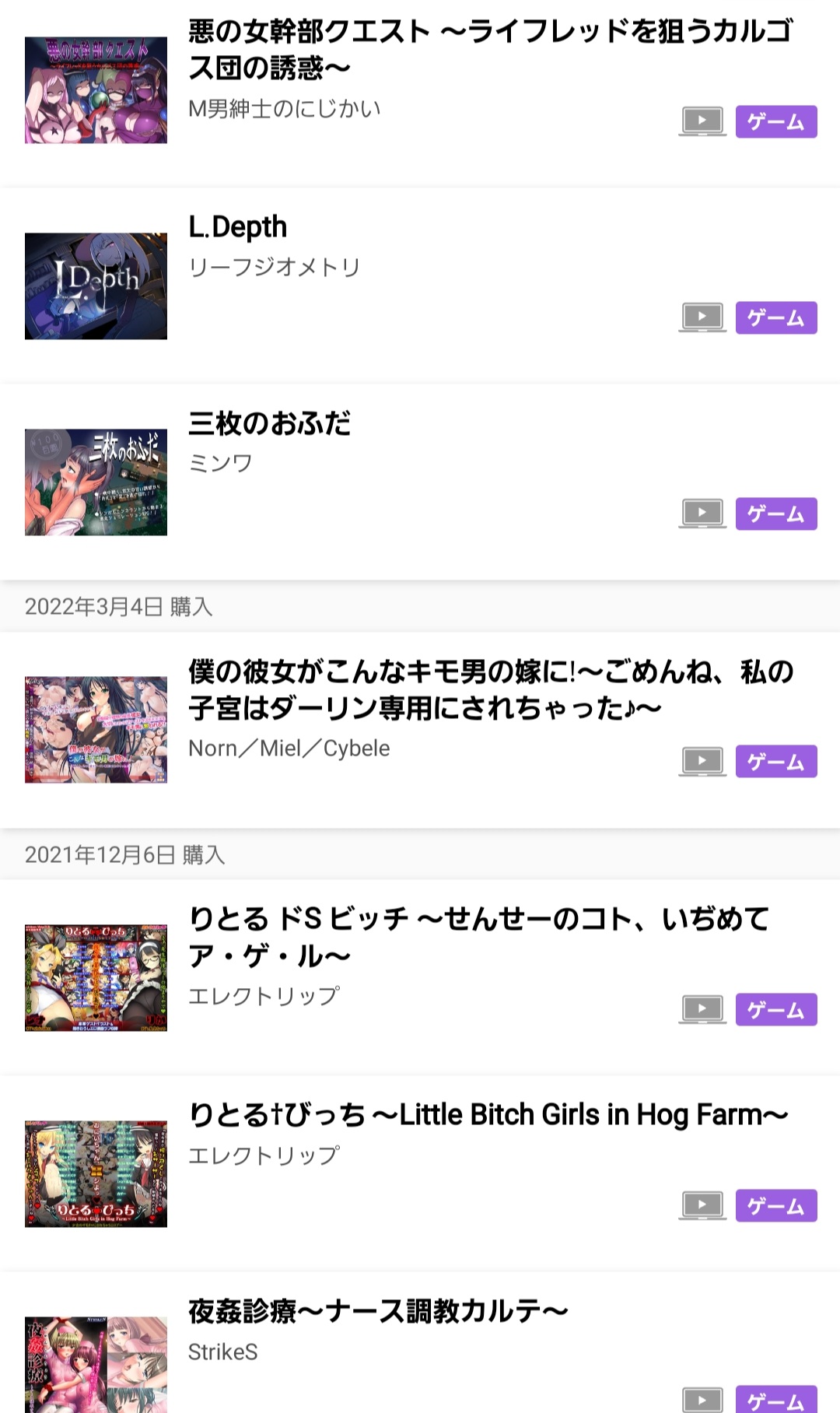Open the りとる ドS ビッチ entry
The width and height of the screenshot is (840, 1413).
click(x=479, y=937)
